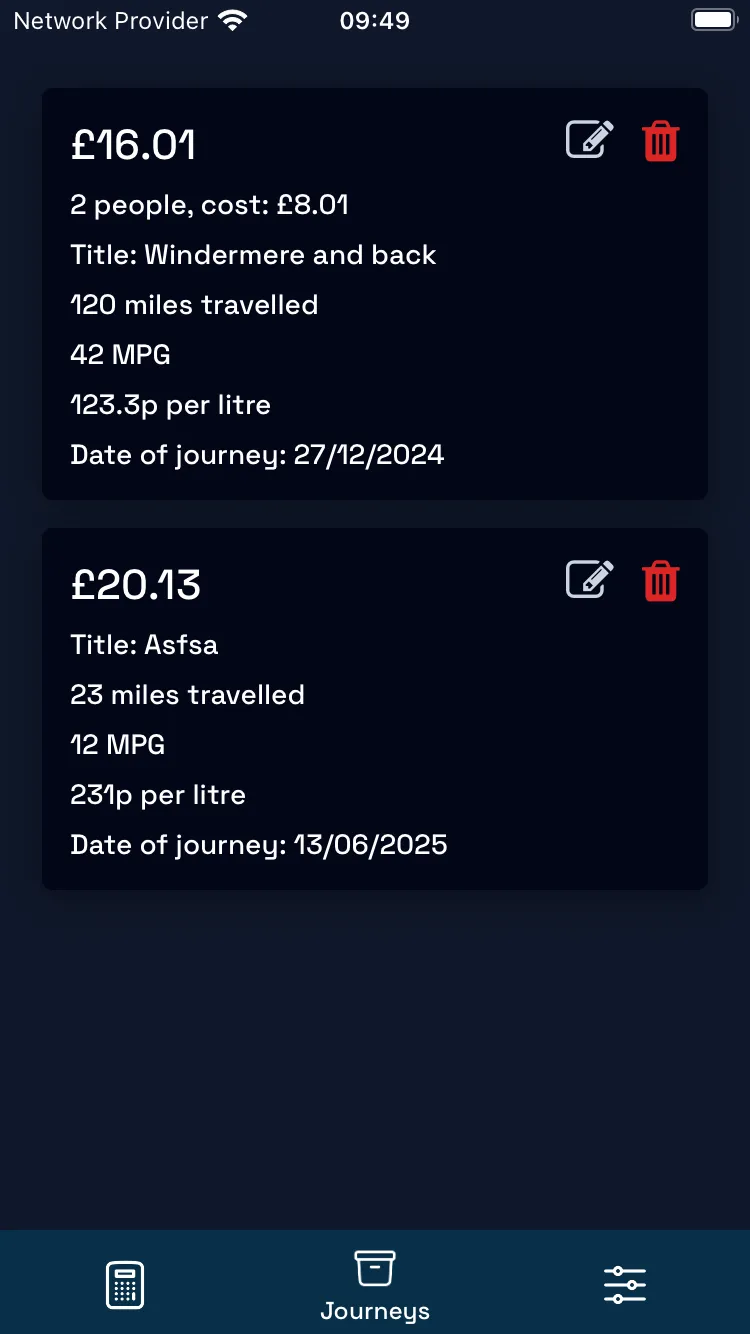Switch to the calculator tab
Viewport: 750px width, 1334px height.
124,1283
